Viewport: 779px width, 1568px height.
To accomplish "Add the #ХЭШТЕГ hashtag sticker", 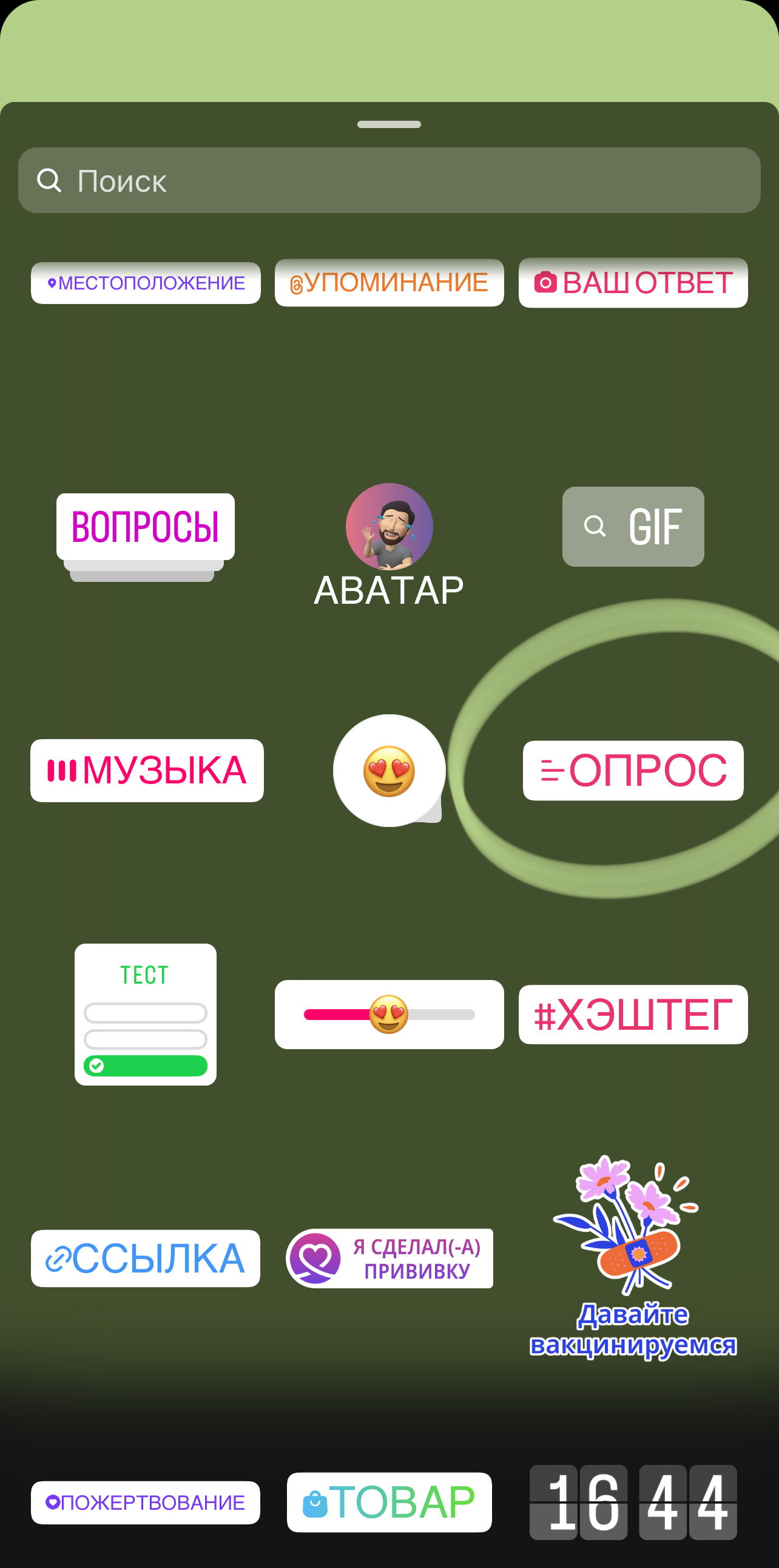I will tap(633, 1014).
